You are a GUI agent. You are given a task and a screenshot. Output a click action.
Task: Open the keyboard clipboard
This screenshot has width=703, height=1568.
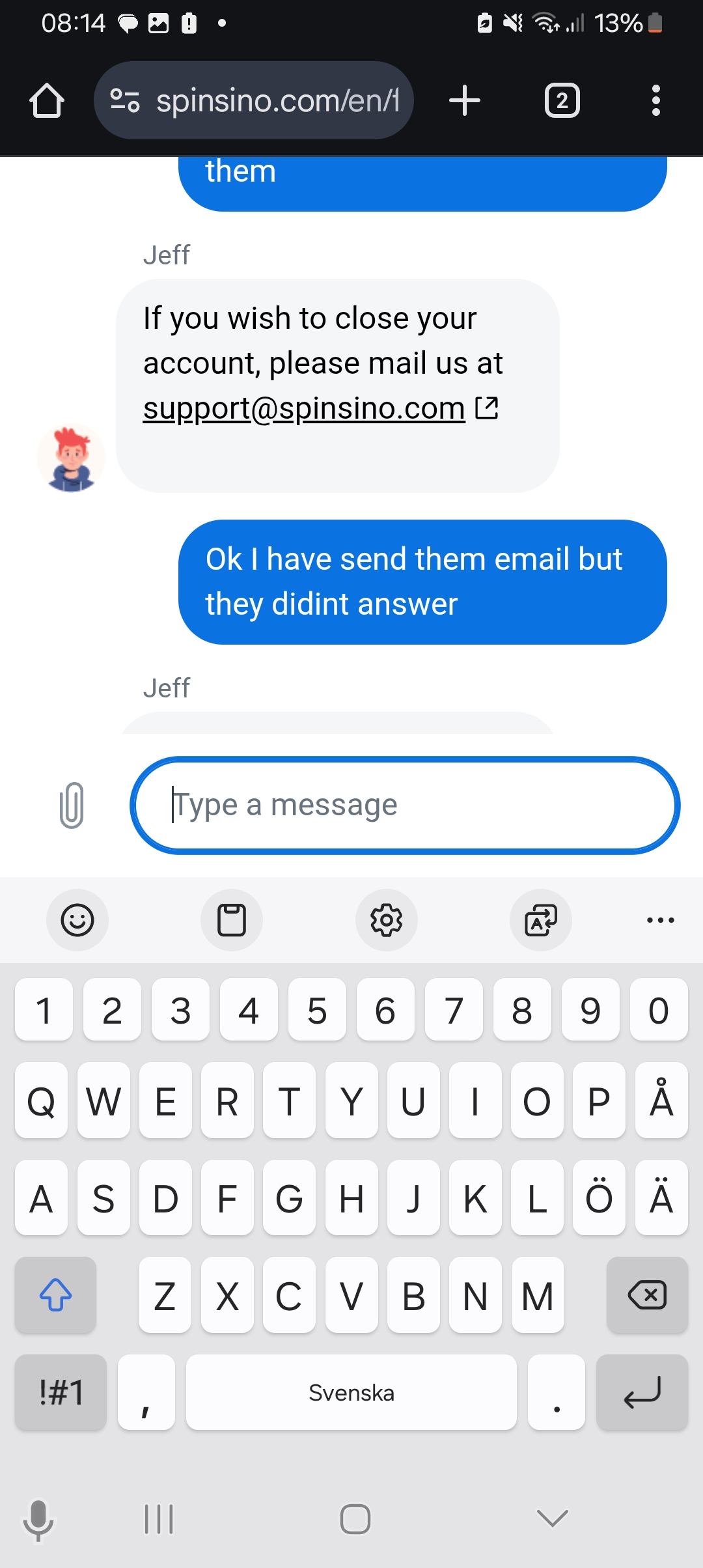(232, 920)
